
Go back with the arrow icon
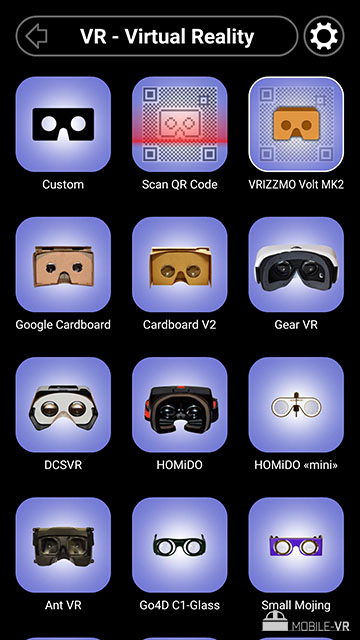pyautogui.click(x=36, y=36)
